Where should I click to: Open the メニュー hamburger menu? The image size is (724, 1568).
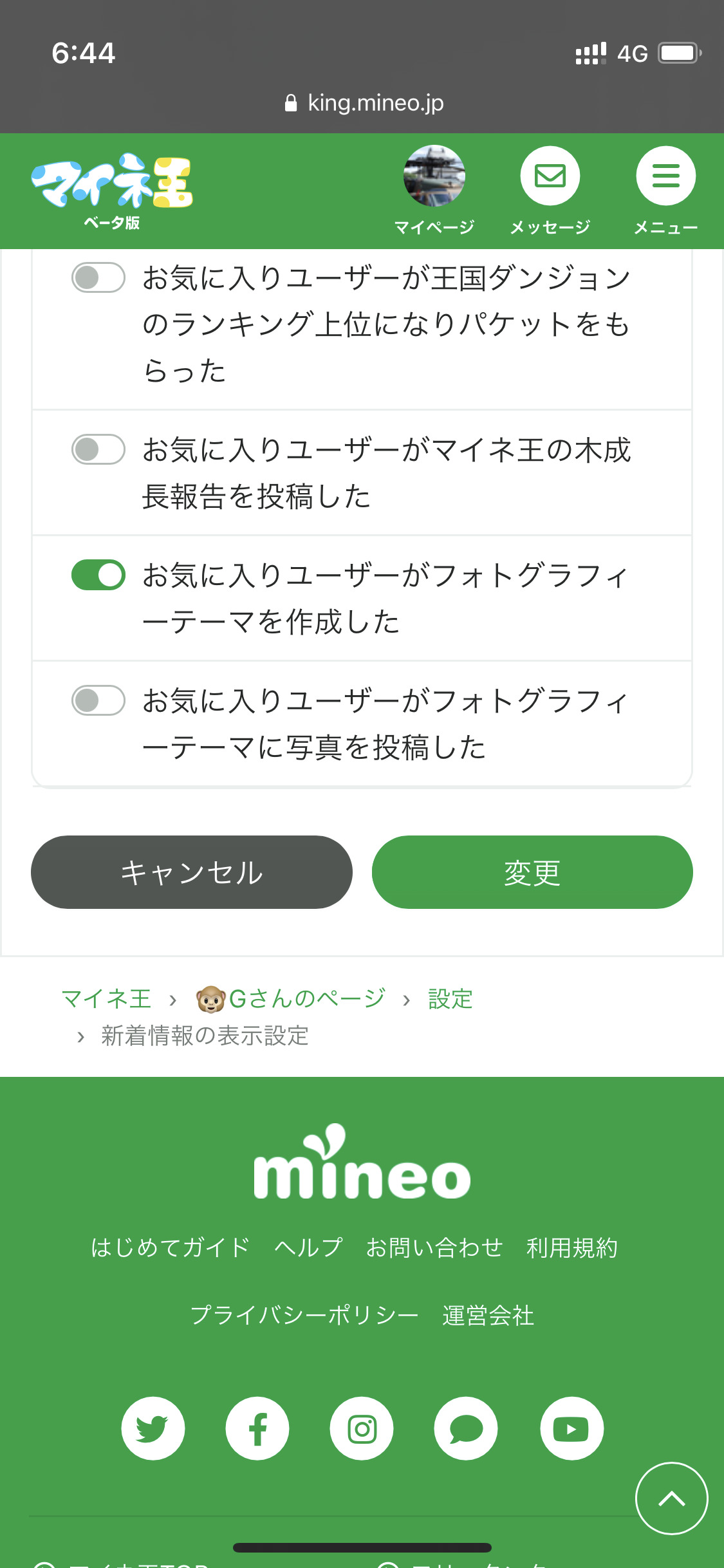click(x=665, y=176)
